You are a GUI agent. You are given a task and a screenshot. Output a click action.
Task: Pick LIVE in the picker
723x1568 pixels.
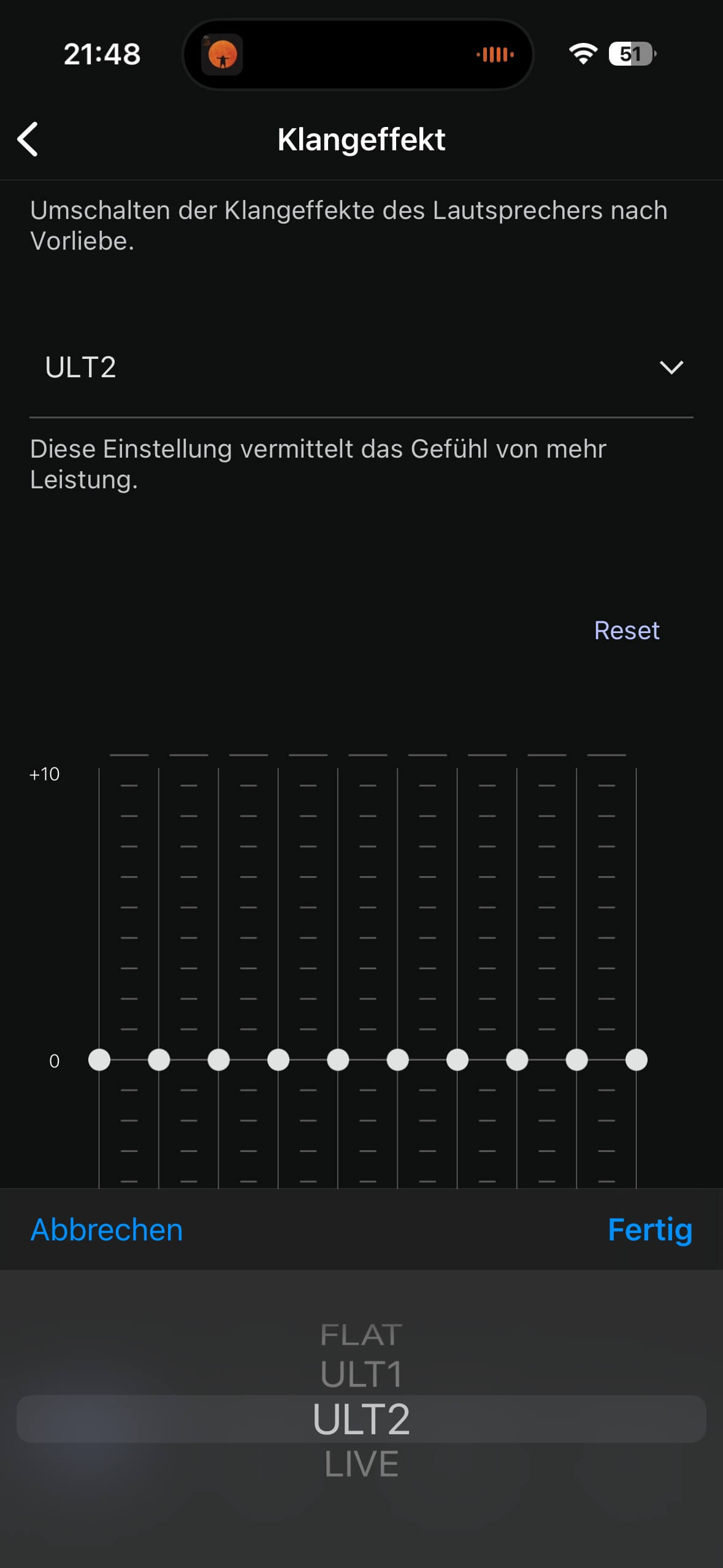point(361,1464)
